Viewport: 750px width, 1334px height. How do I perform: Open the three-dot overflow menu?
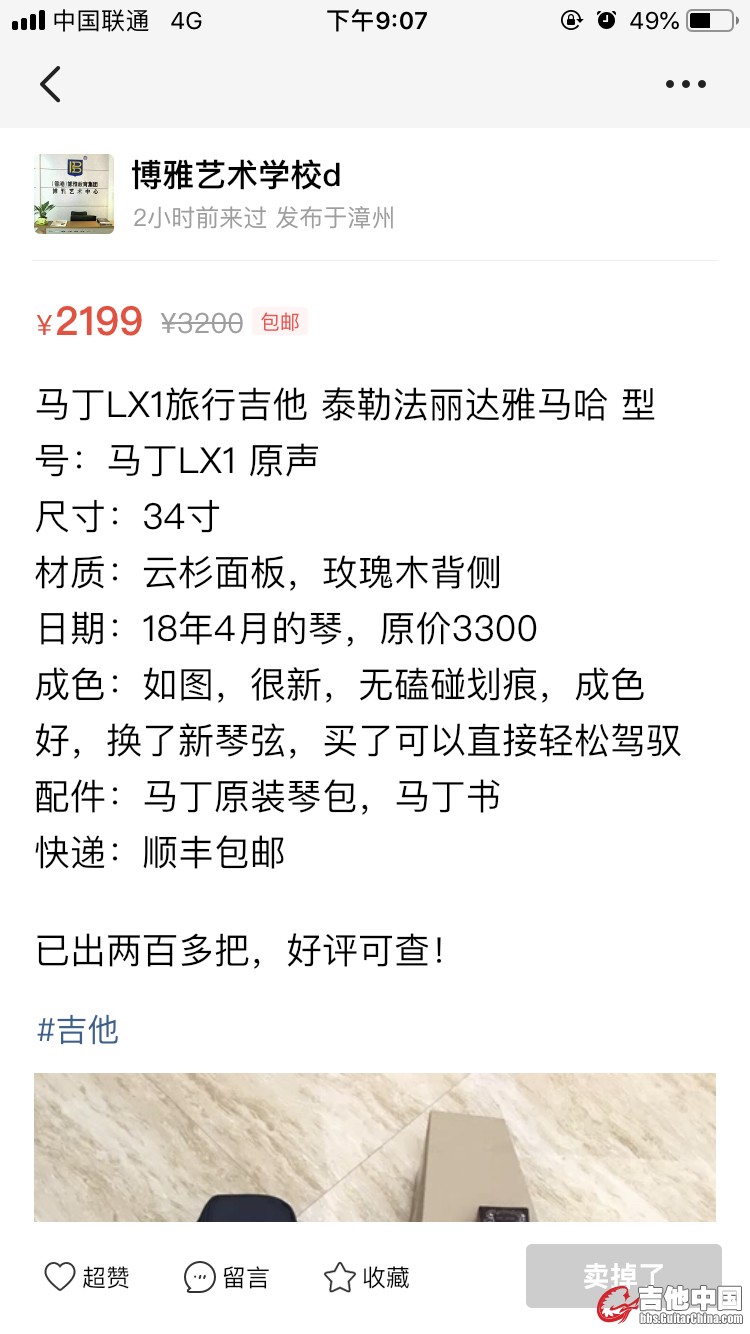coord(686,84)
